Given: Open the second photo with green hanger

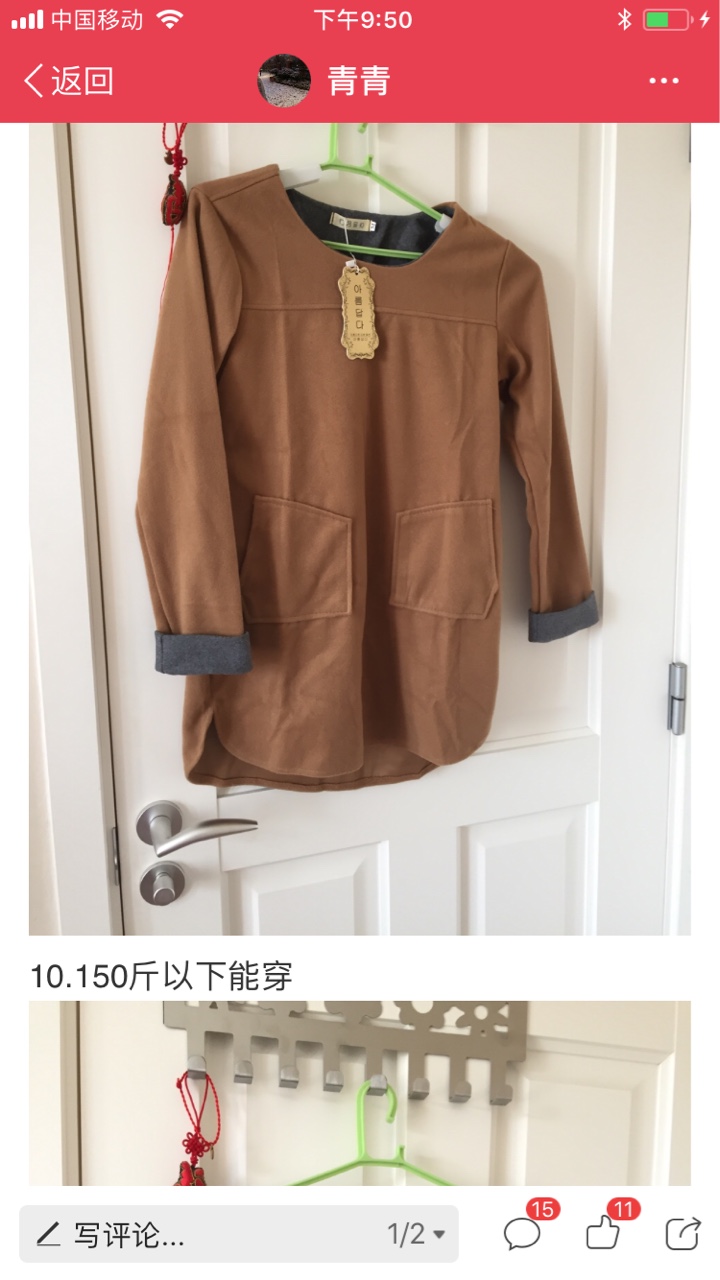Looking at the screenshot, I should click(360, 1093).
